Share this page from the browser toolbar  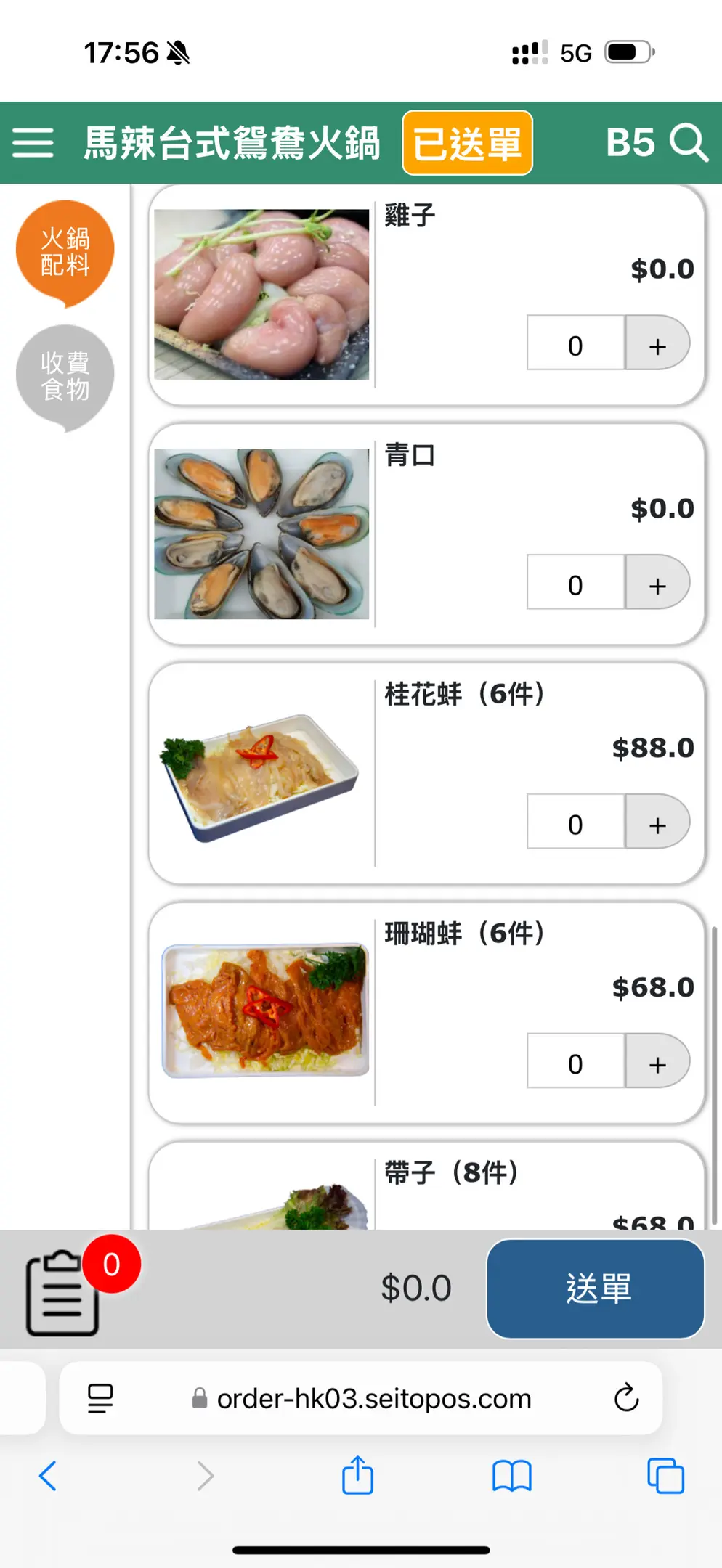357,1476
